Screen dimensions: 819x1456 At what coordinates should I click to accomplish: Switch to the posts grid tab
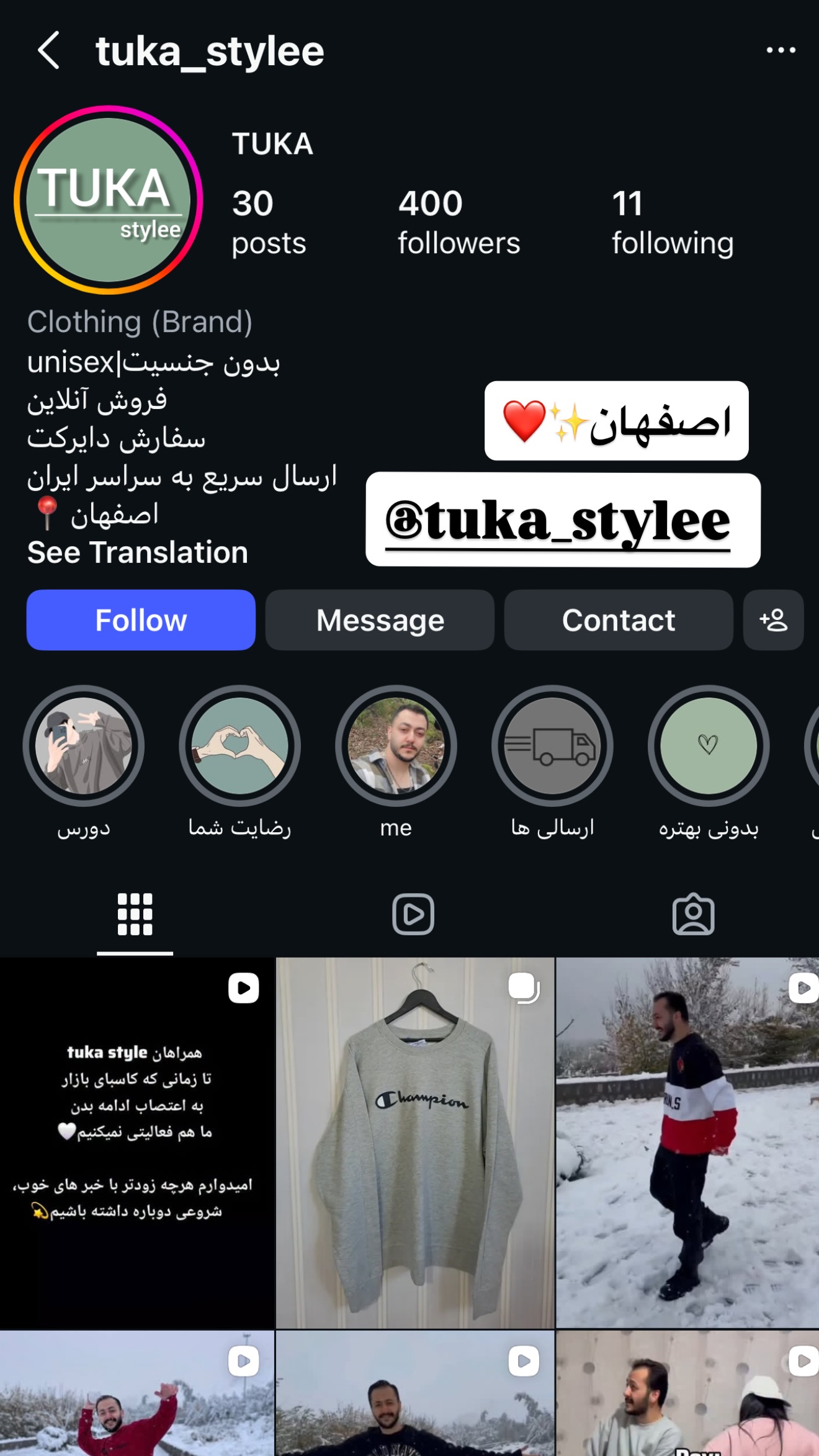click(x=135, y=914)
